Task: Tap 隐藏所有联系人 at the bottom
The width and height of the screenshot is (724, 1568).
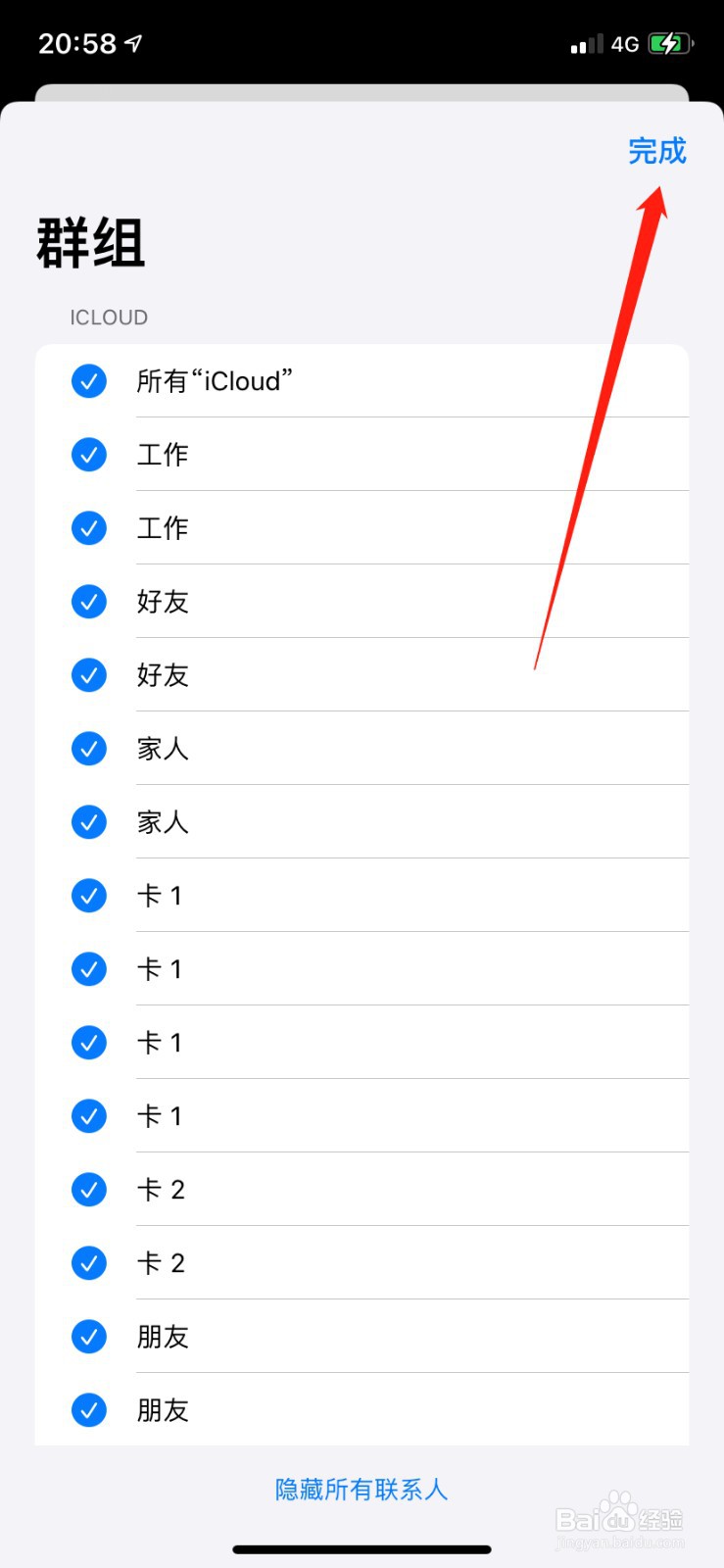Action: pos(361,1490)
